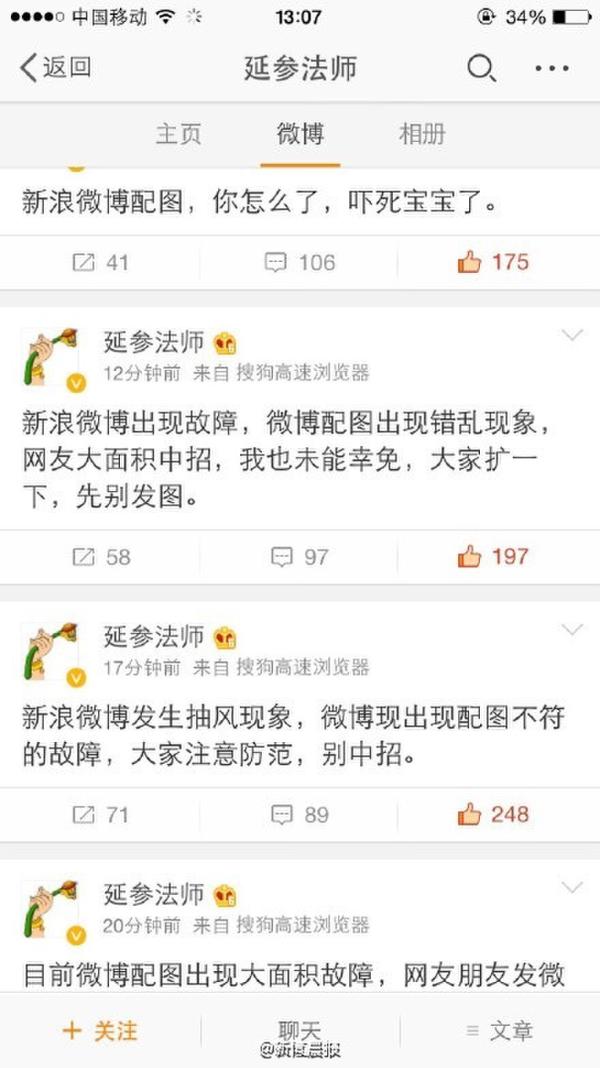
Task: Open comments on the post with 89 comments
Action: [299, 814]
